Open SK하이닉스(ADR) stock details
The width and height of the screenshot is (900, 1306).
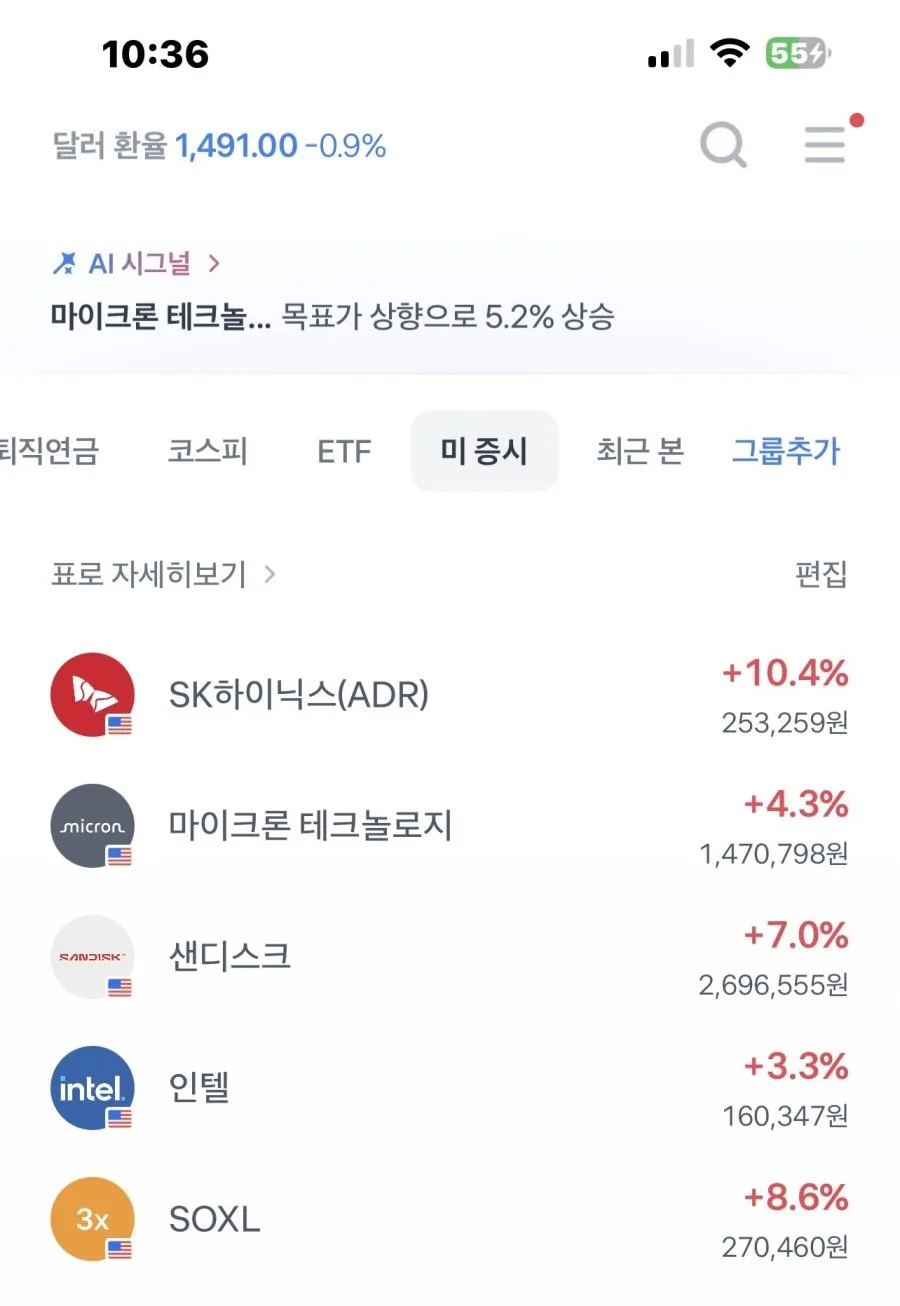450,695
